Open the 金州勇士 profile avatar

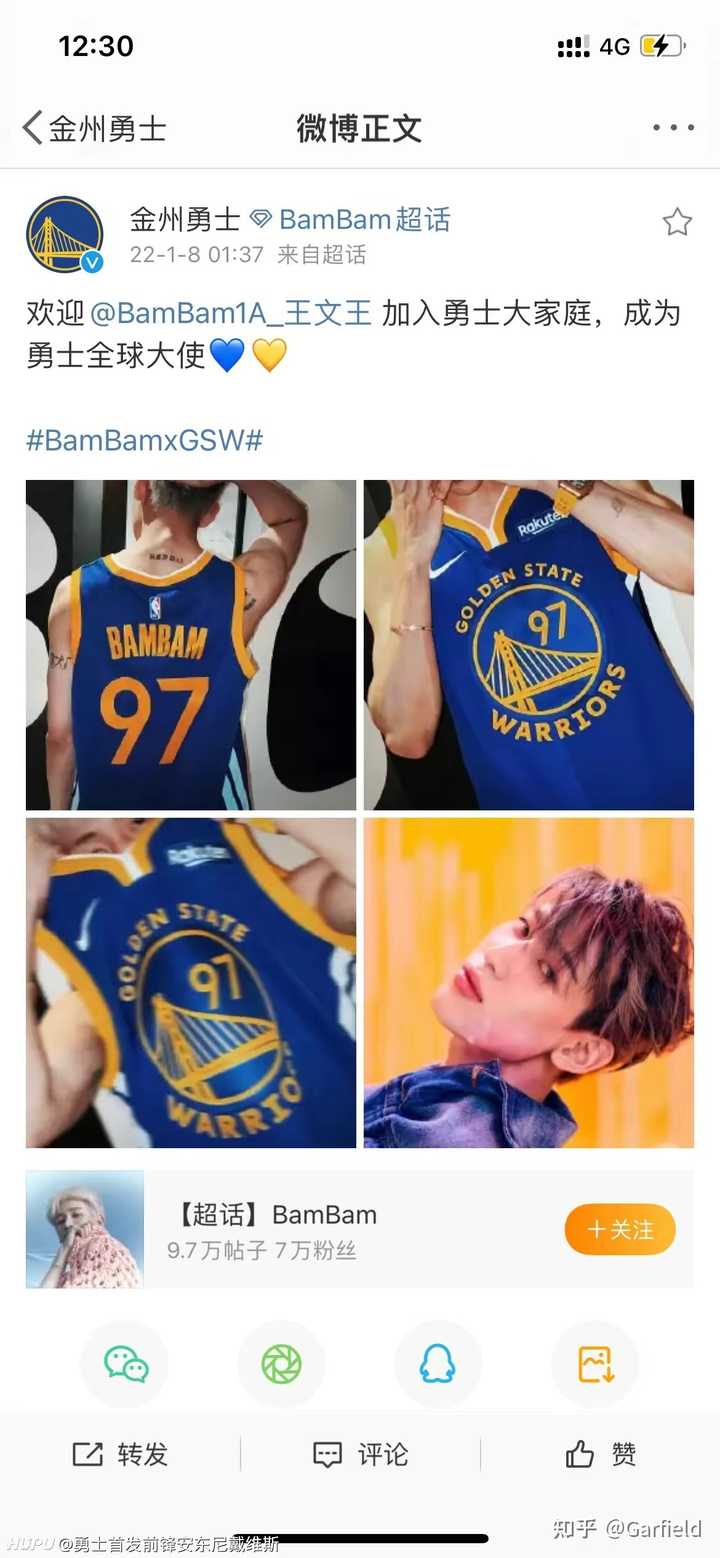click(65, 235)
